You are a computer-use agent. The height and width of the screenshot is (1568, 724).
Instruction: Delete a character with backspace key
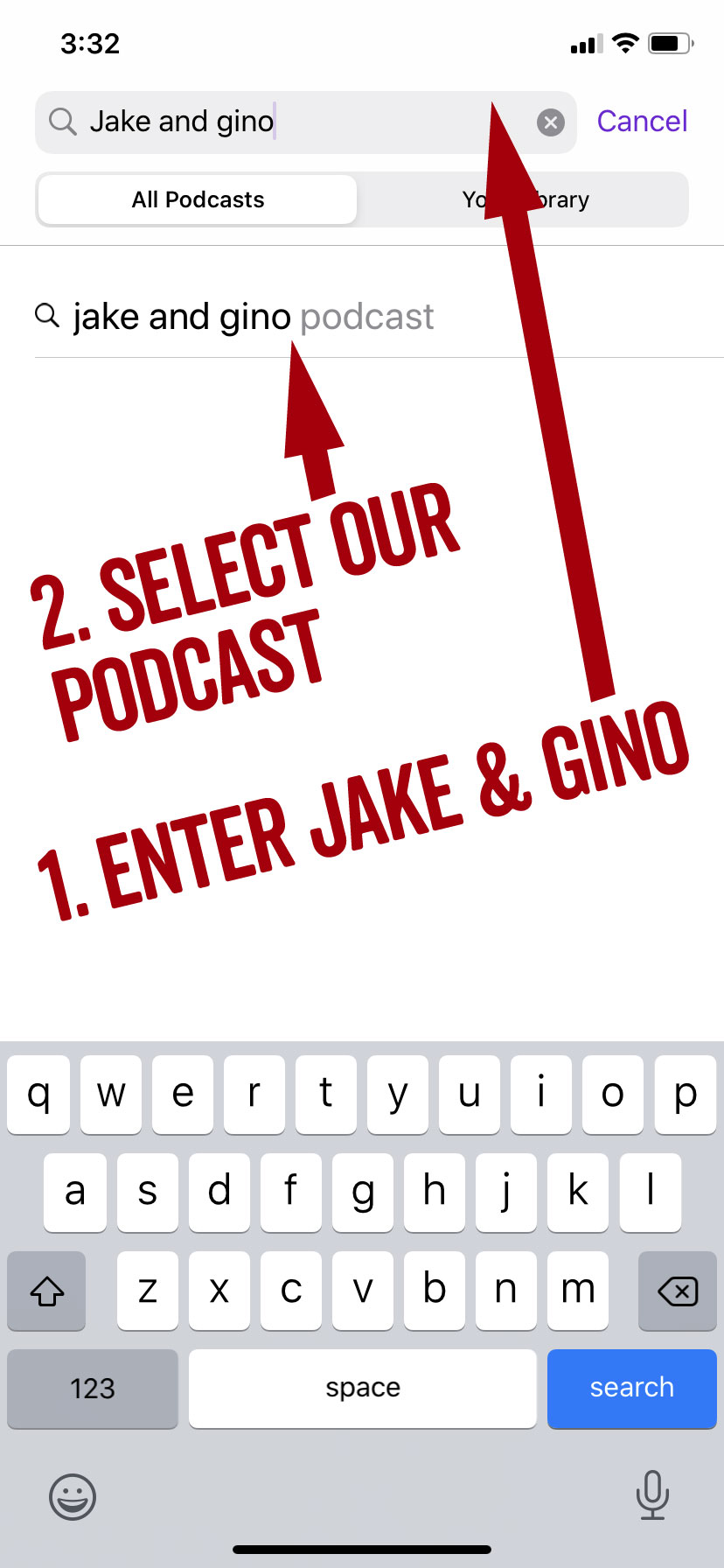pyautogui.click(x=677, y=1291)
